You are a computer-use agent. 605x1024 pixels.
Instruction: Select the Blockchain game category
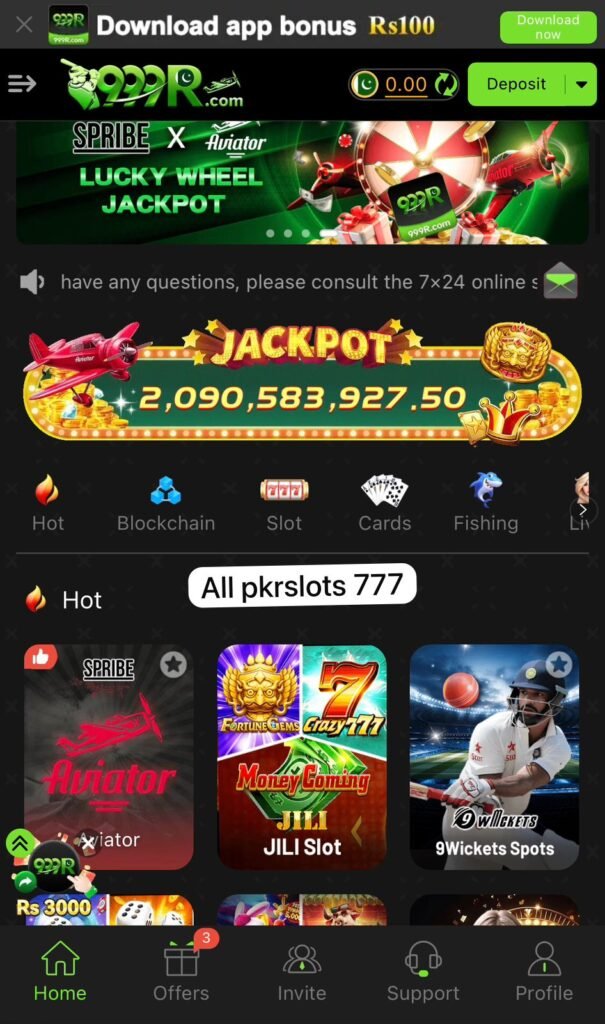[166, 503]
